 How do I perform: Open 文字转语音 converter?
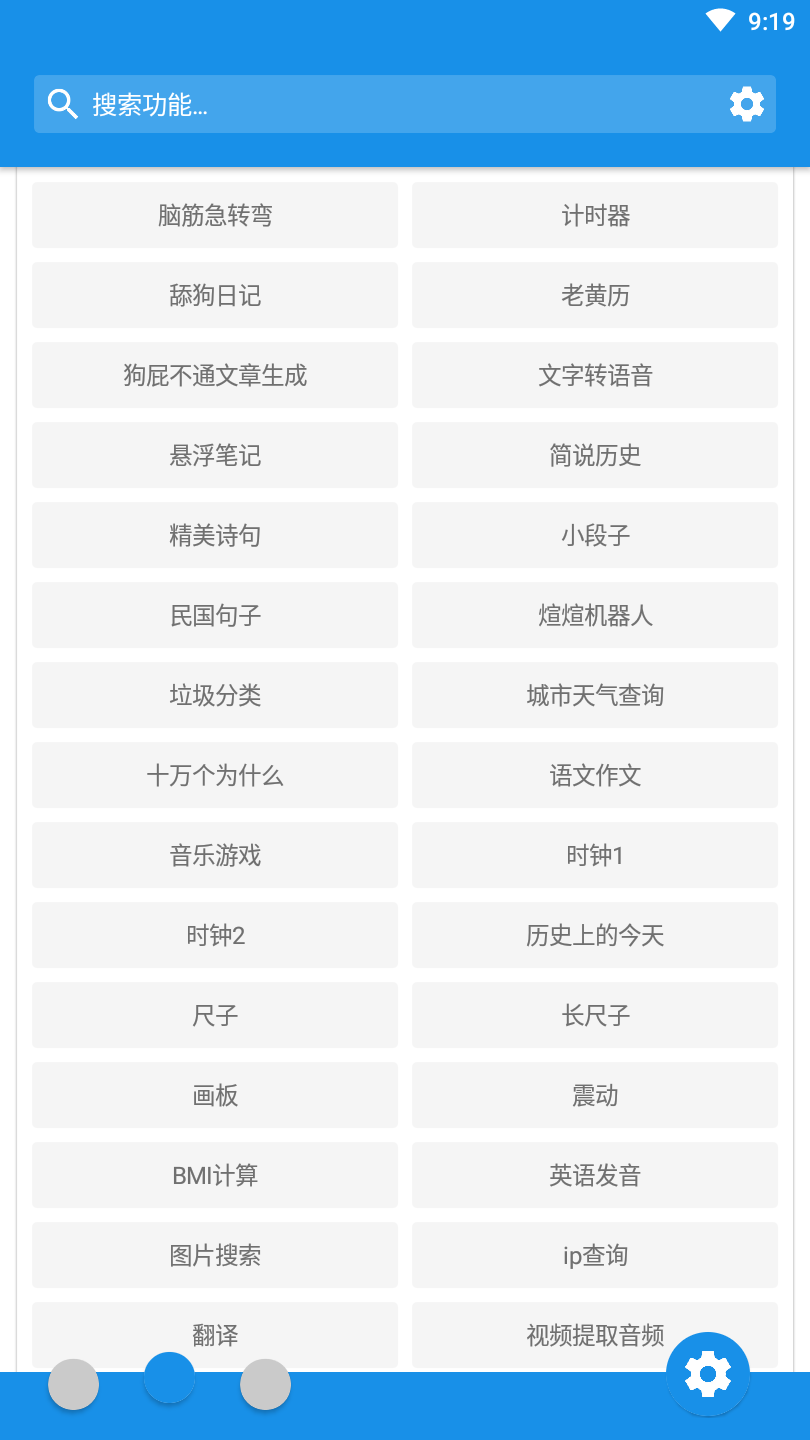[x=595, y=375]
